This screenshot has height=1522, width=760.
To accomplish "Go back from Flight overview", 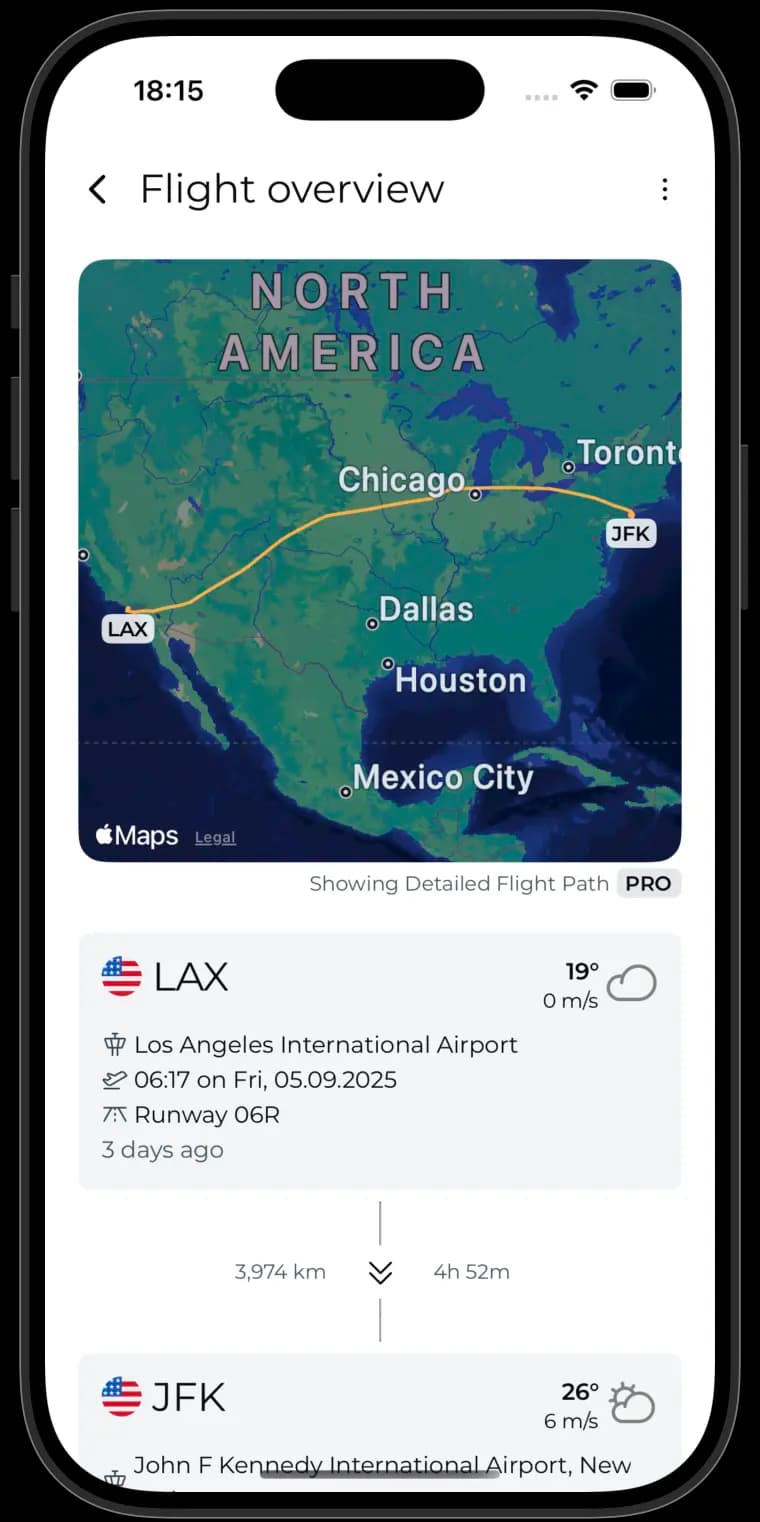I will 98,189.
